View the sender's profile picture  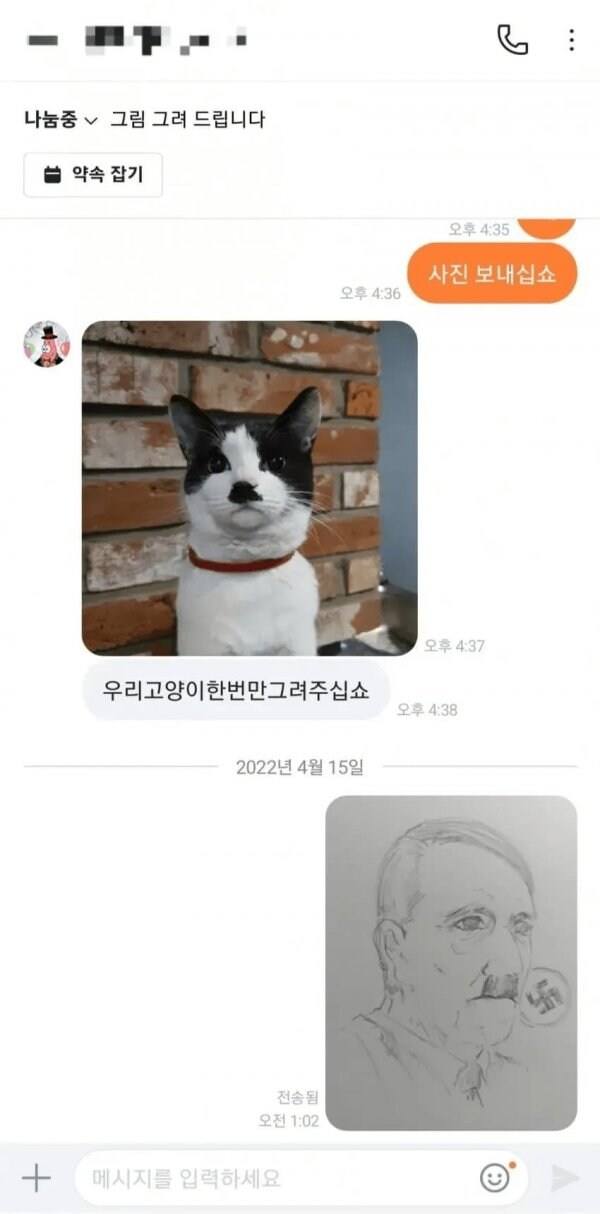pos(47,344)
